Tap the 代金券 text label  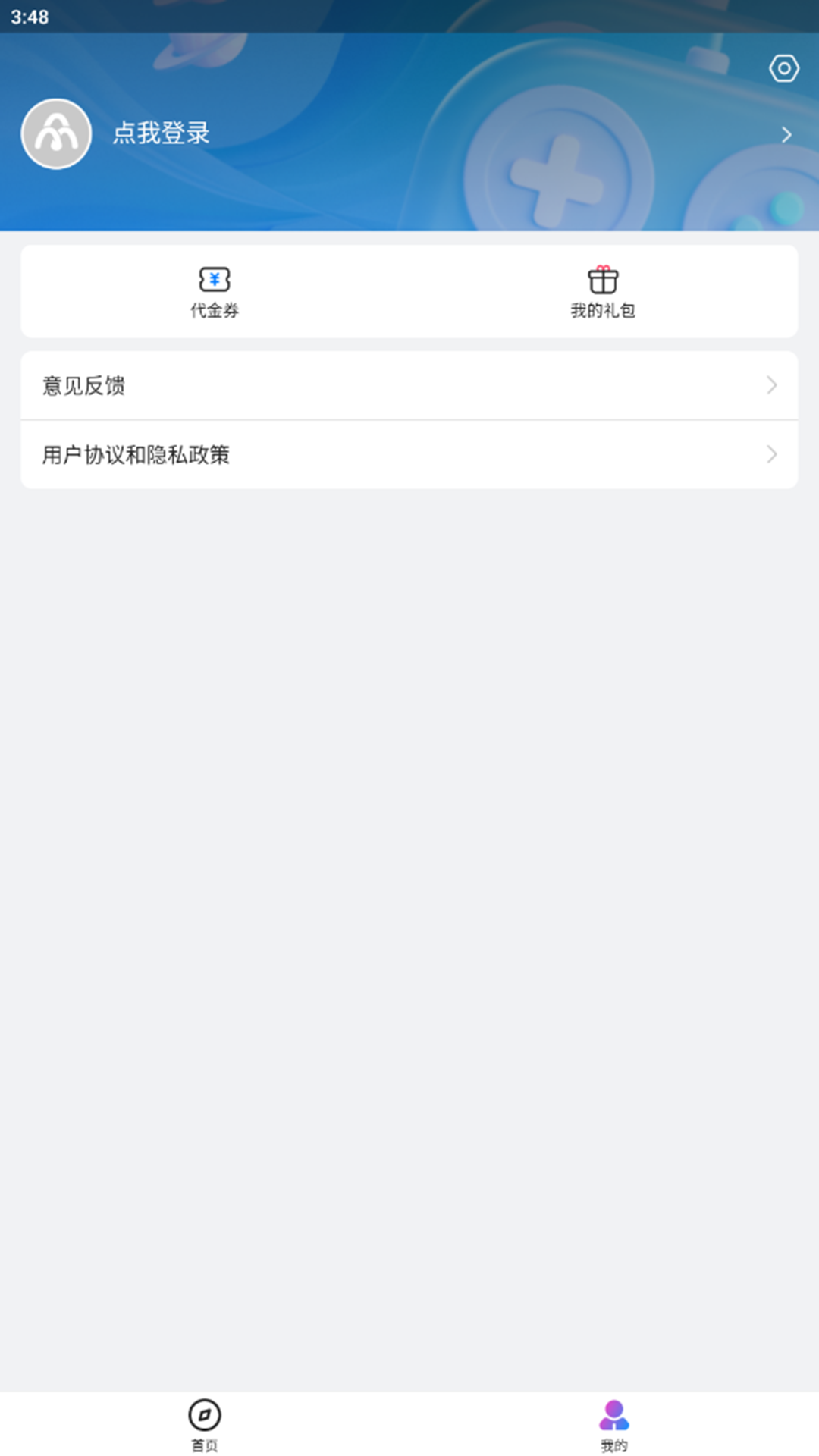pyautogui.click(x=215, y=310)
